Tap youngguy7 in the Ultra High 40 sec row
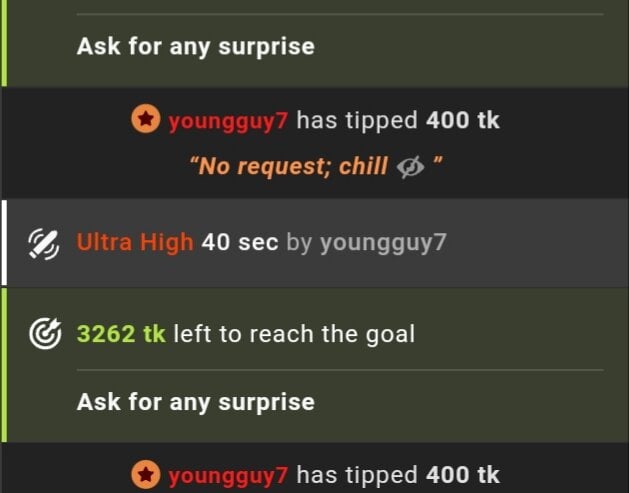This screenshot has height=493, width=629. pos(383,243)
